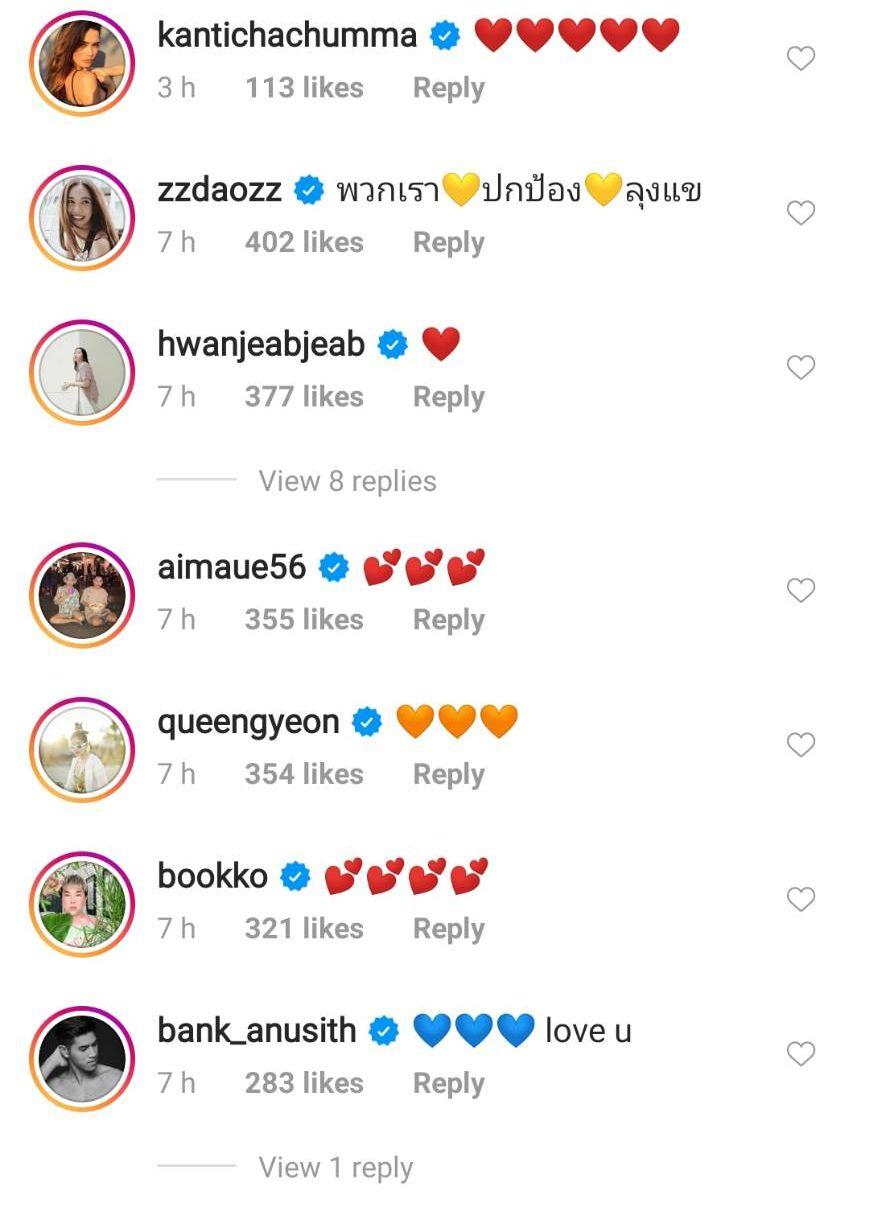Viewport: 869px width, 1211px height.
Task: Expand View 1 reply under bank_anusith
Action: (x=335, y=1168)
